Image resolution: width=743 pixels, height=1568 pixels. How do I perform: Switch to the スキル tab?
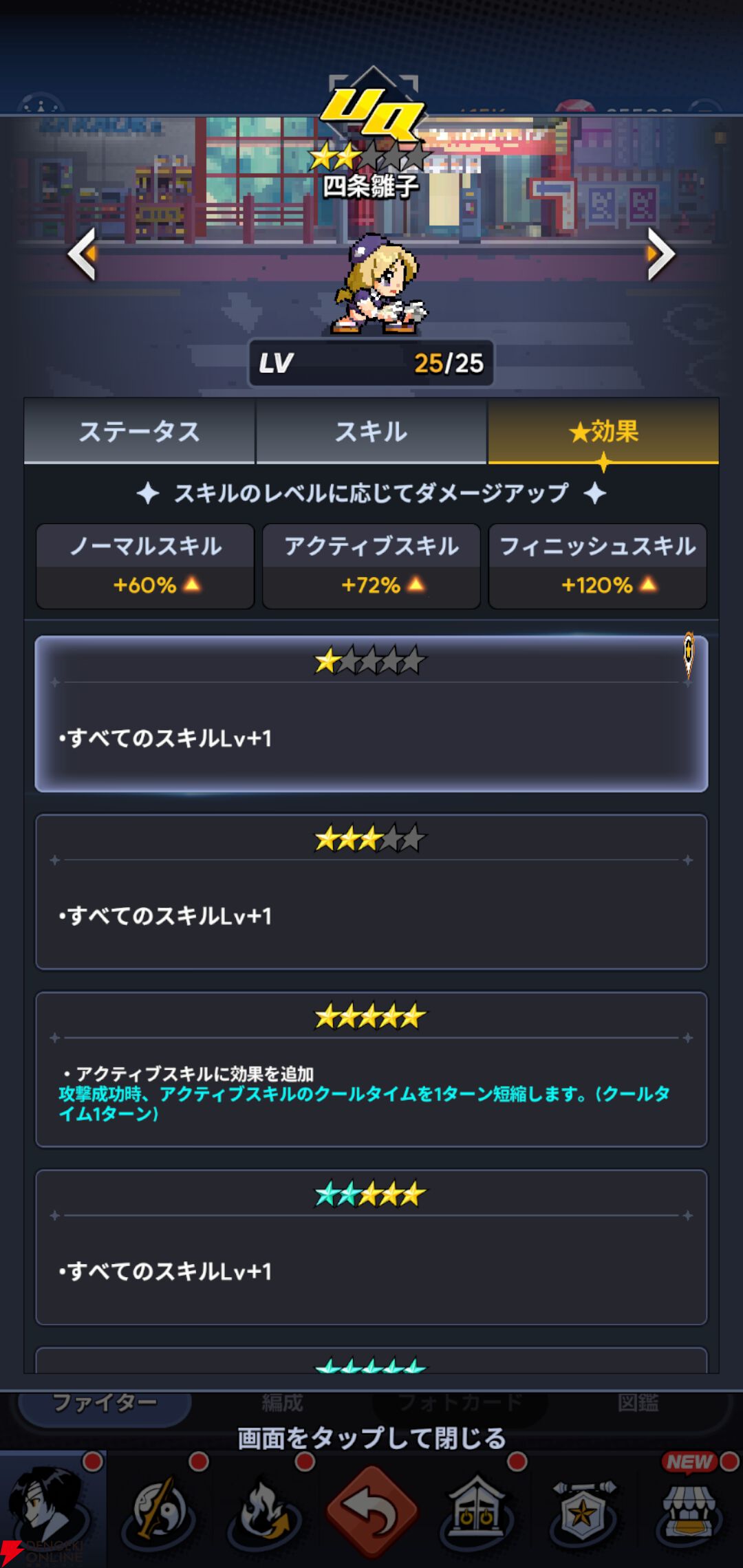coord(371,432)
